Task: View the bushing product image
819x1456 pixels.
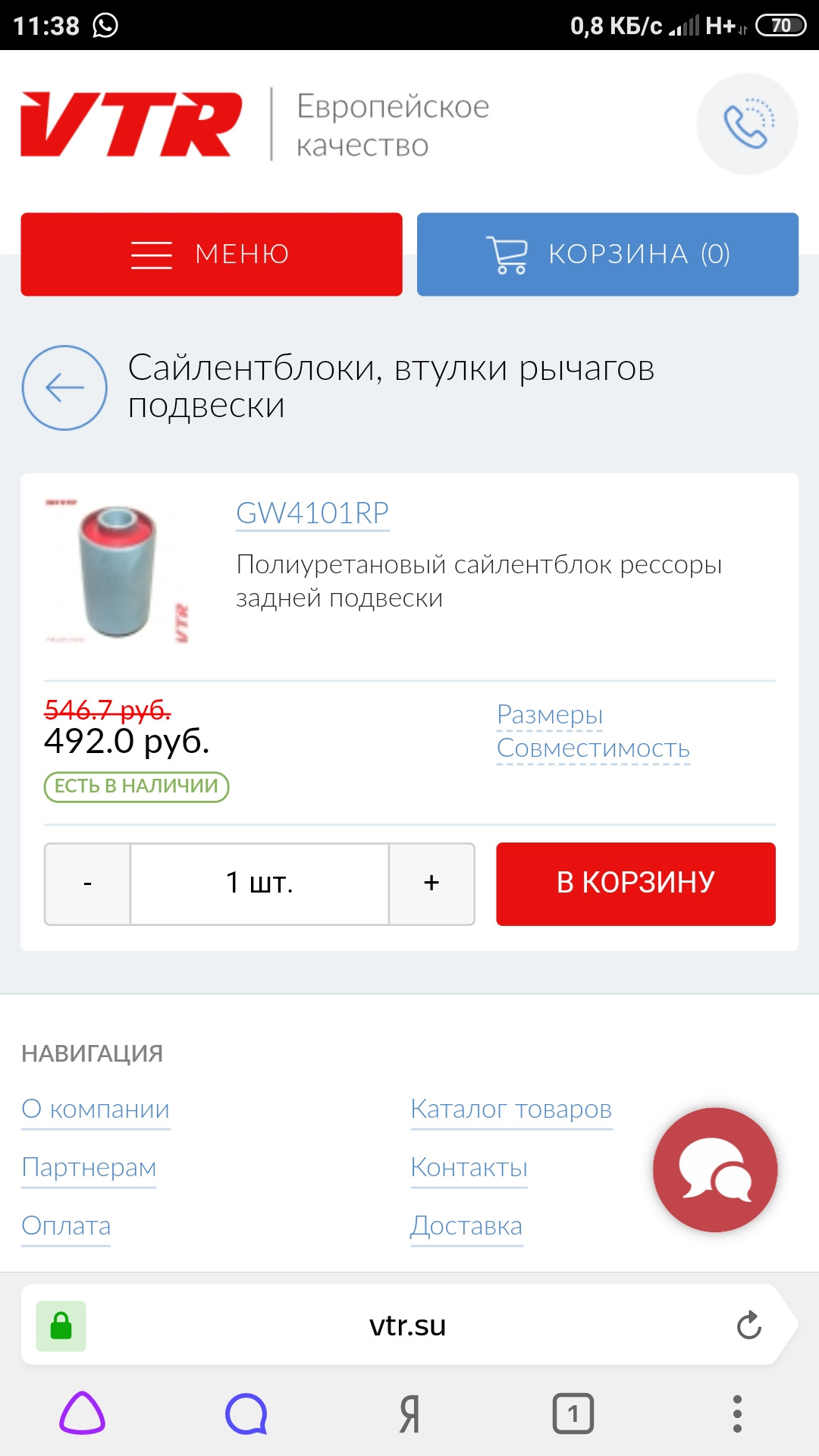Action: coord(118,571)
